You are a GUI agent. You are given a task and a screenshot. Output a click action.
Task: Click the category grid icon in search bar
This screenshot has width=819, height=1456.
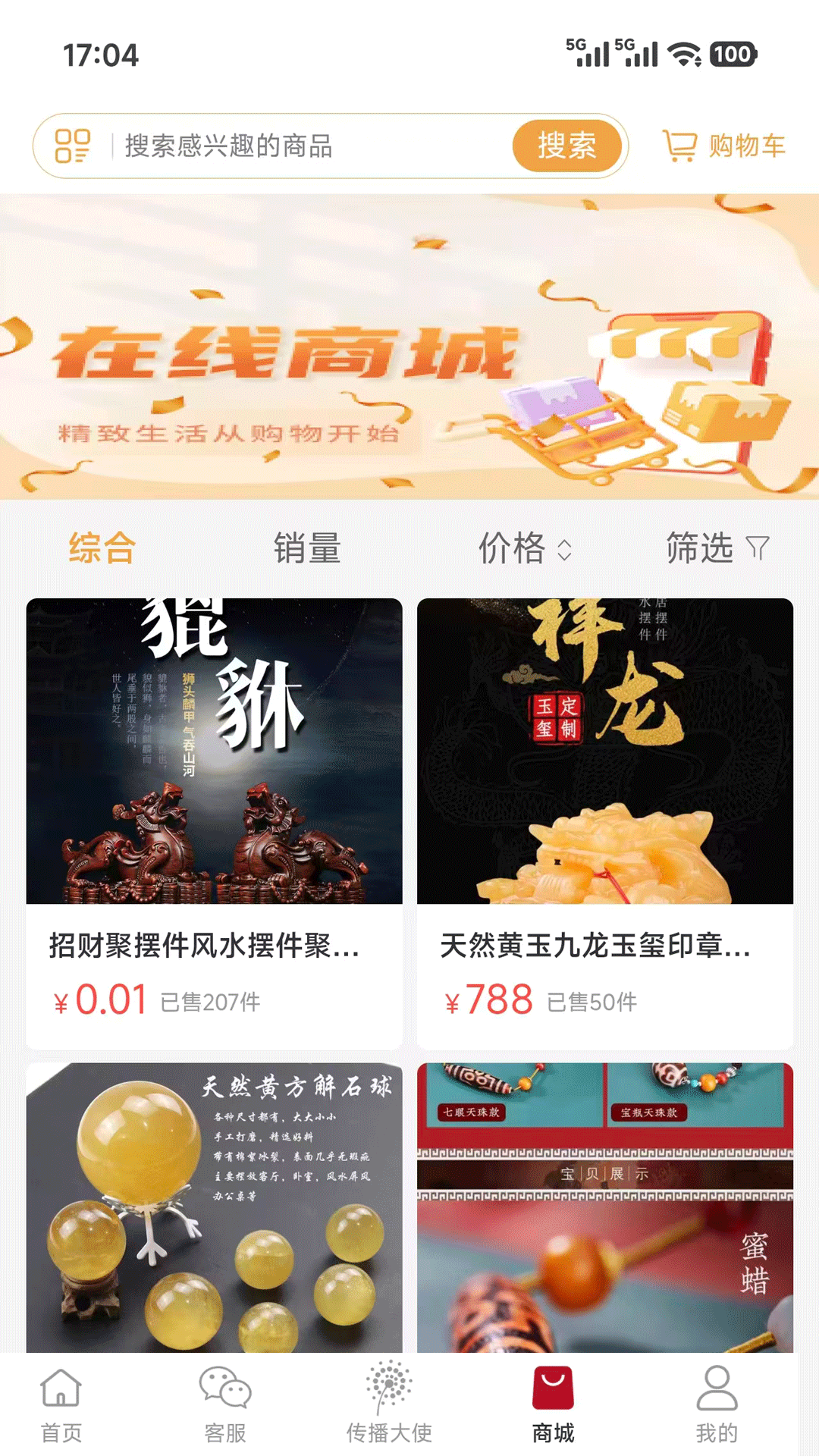point(74,146)
